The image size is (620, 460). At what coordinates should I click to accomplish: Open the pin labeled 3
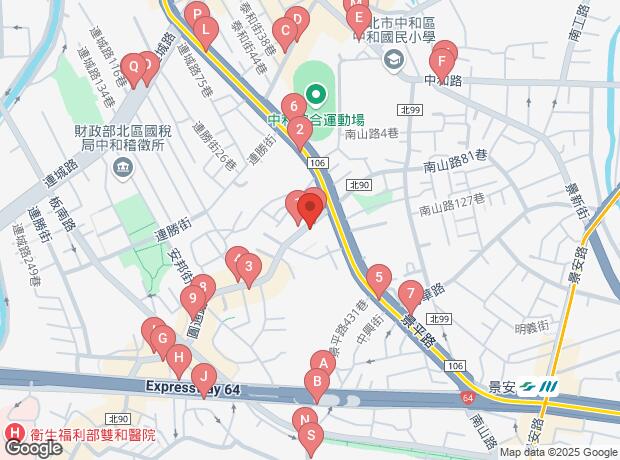[249, 267]
